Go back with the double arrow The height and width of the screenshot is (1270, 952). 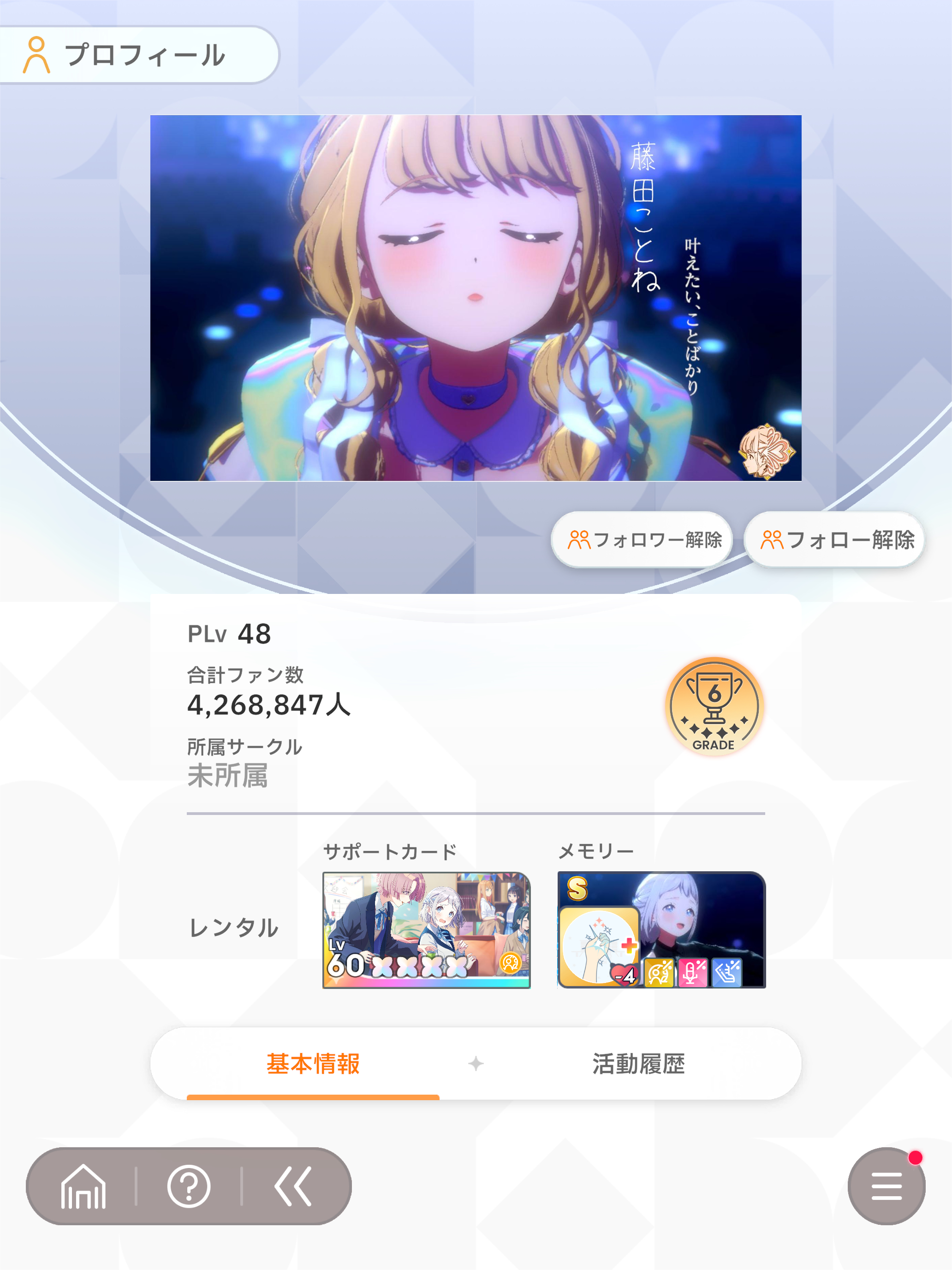pyautogui.click(x=293, y=1186)
